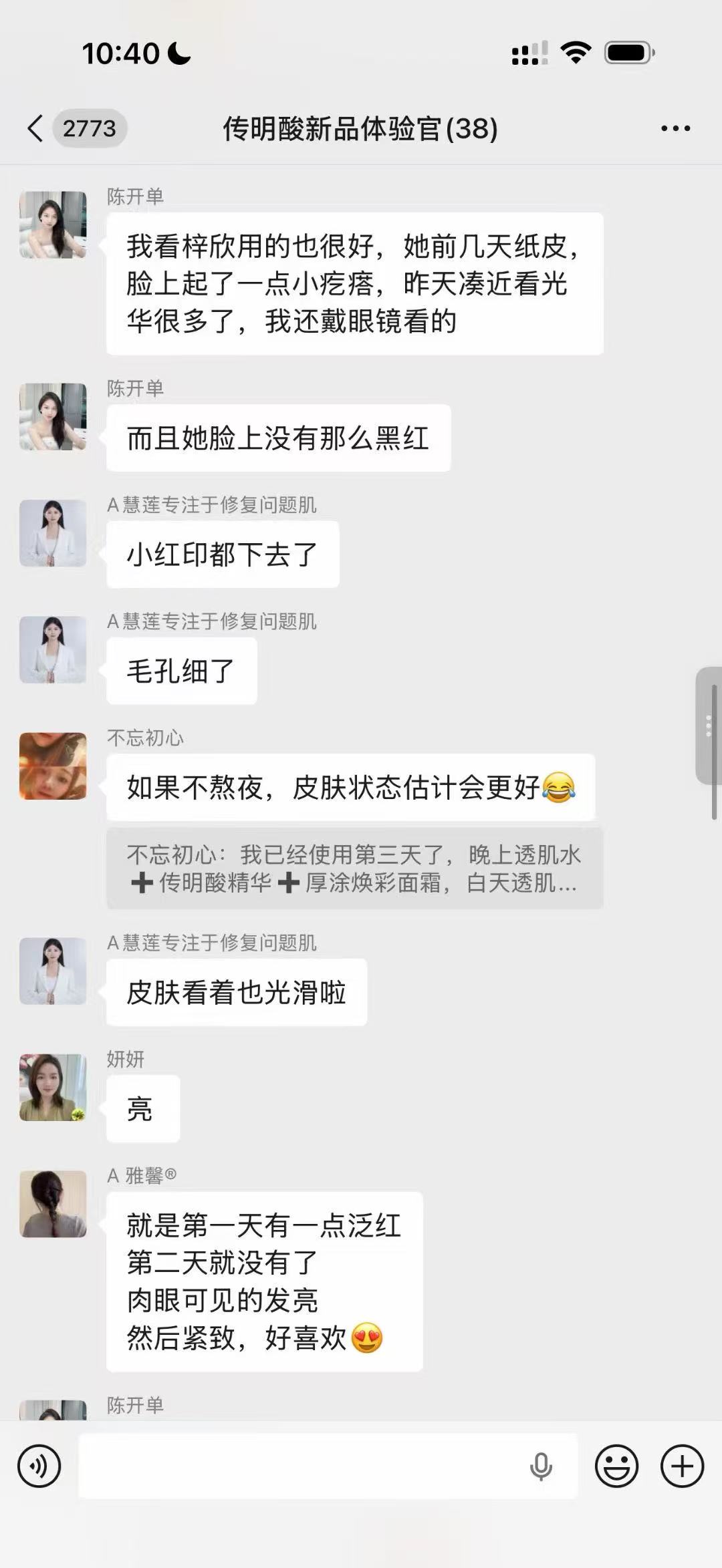Image resolution: width=722 pixels, height=1568 pixels.
Task: Open 慧莲's avatar beside 皮肤看着也光滑啦
Action: pos(53,971)
